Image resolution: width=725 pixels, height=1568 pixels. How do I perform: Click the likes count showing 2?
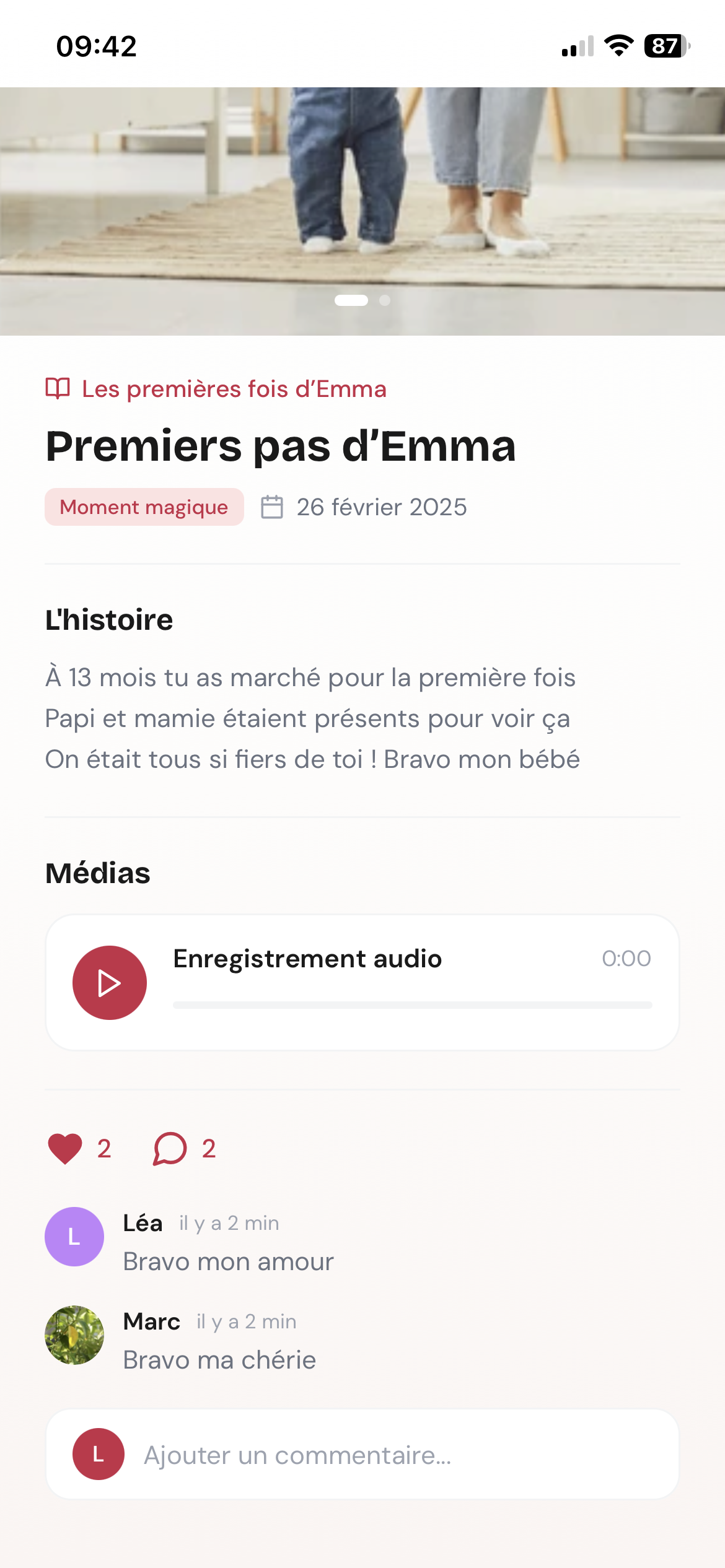103,1149
